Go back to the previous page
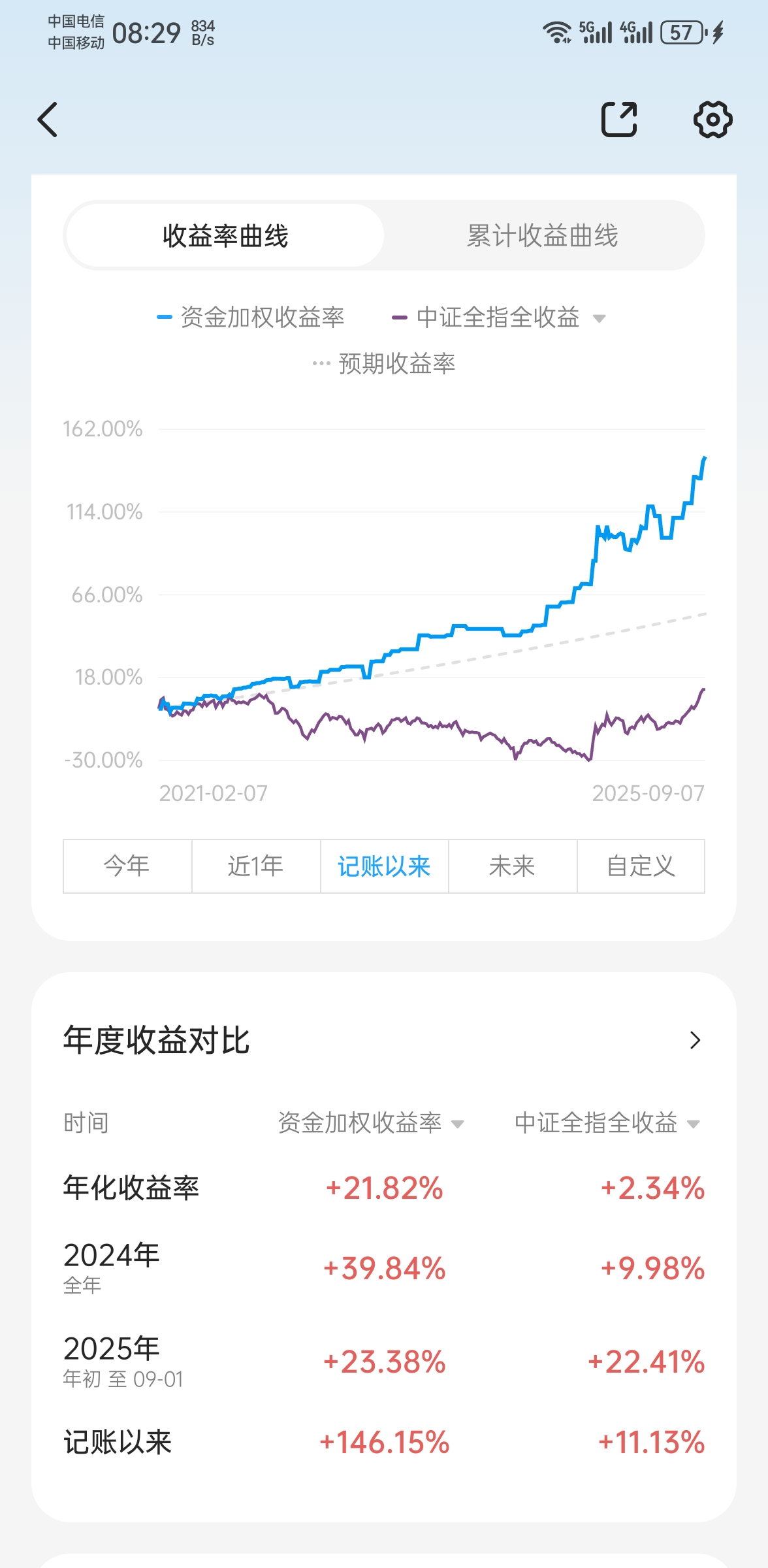 [48, 120]
